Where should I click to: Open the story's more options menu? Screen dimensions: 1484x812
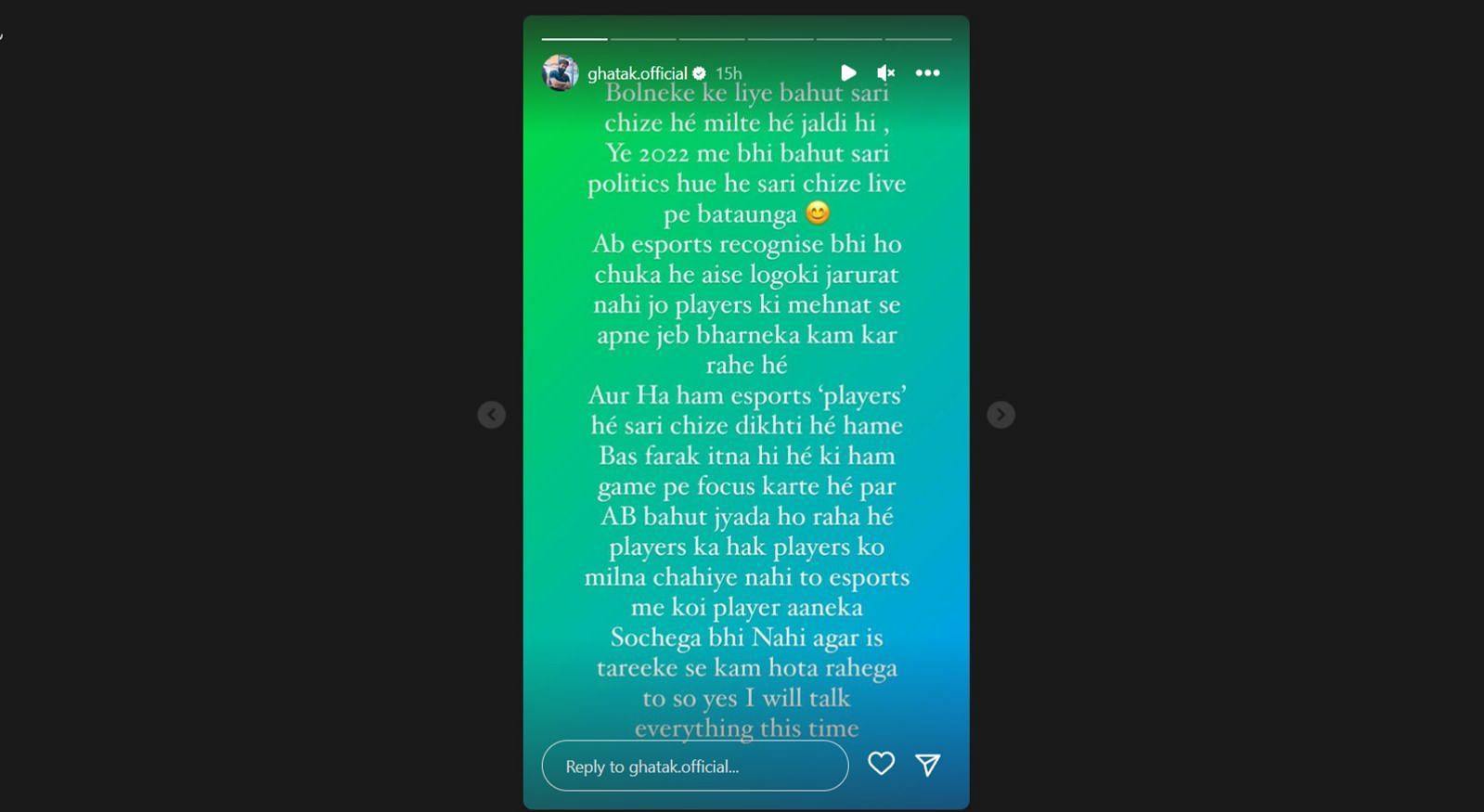coord(927,72)
